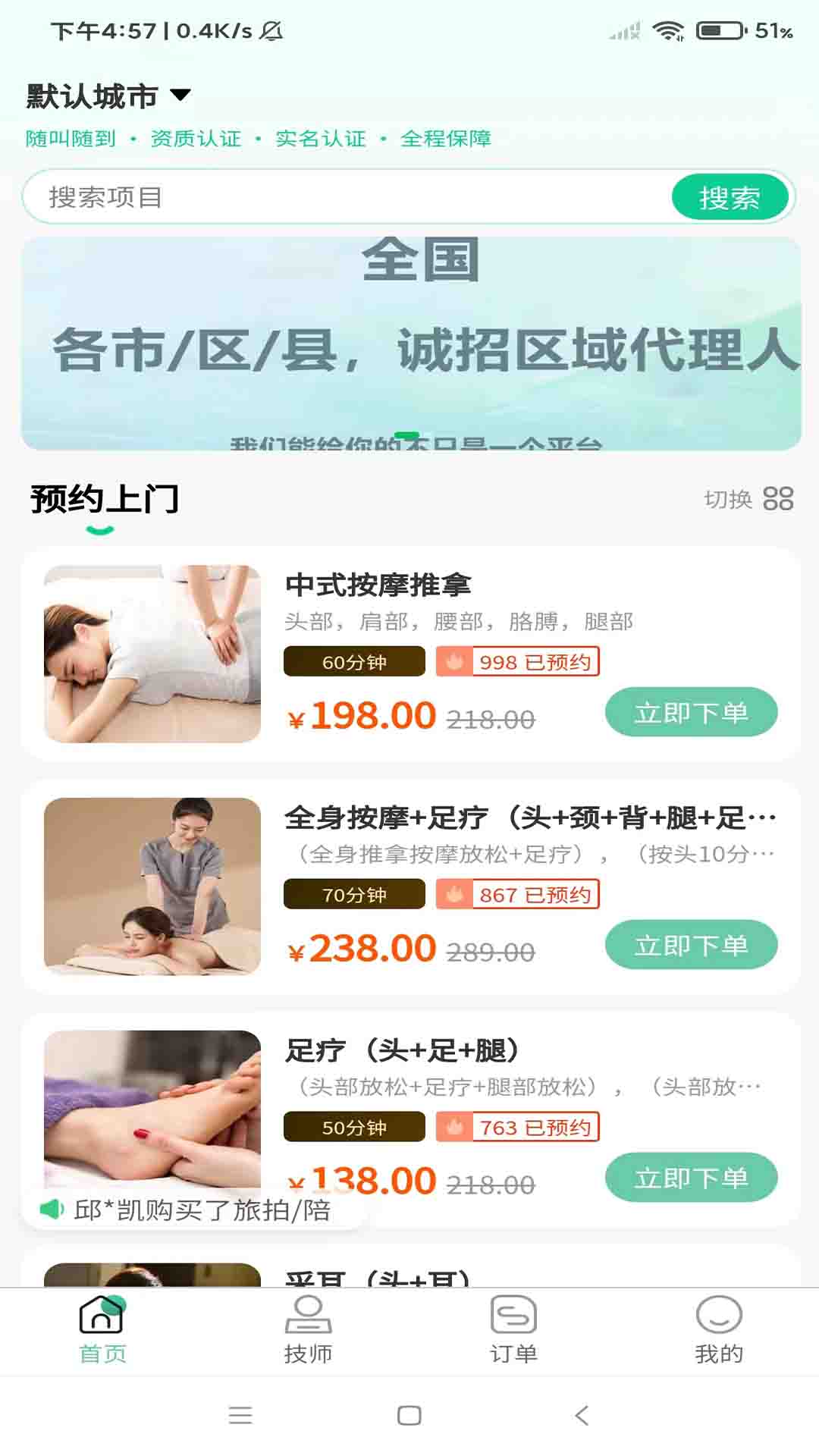Screen dimensions: 819x1456
Task: Switch to the 我的 tab
Action: click(718, 1330)
